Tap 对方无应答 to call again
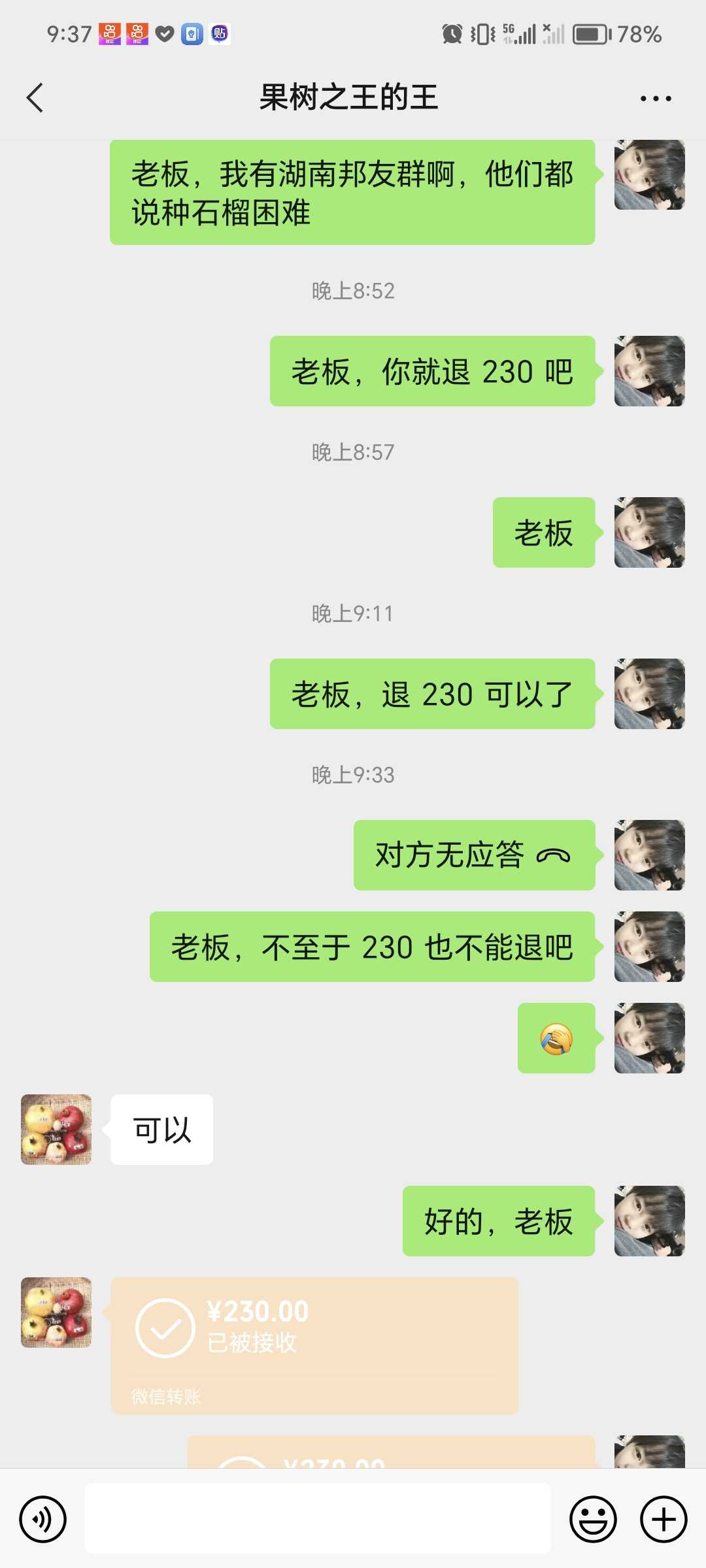The image size is (706, 1568). point(475,855)
